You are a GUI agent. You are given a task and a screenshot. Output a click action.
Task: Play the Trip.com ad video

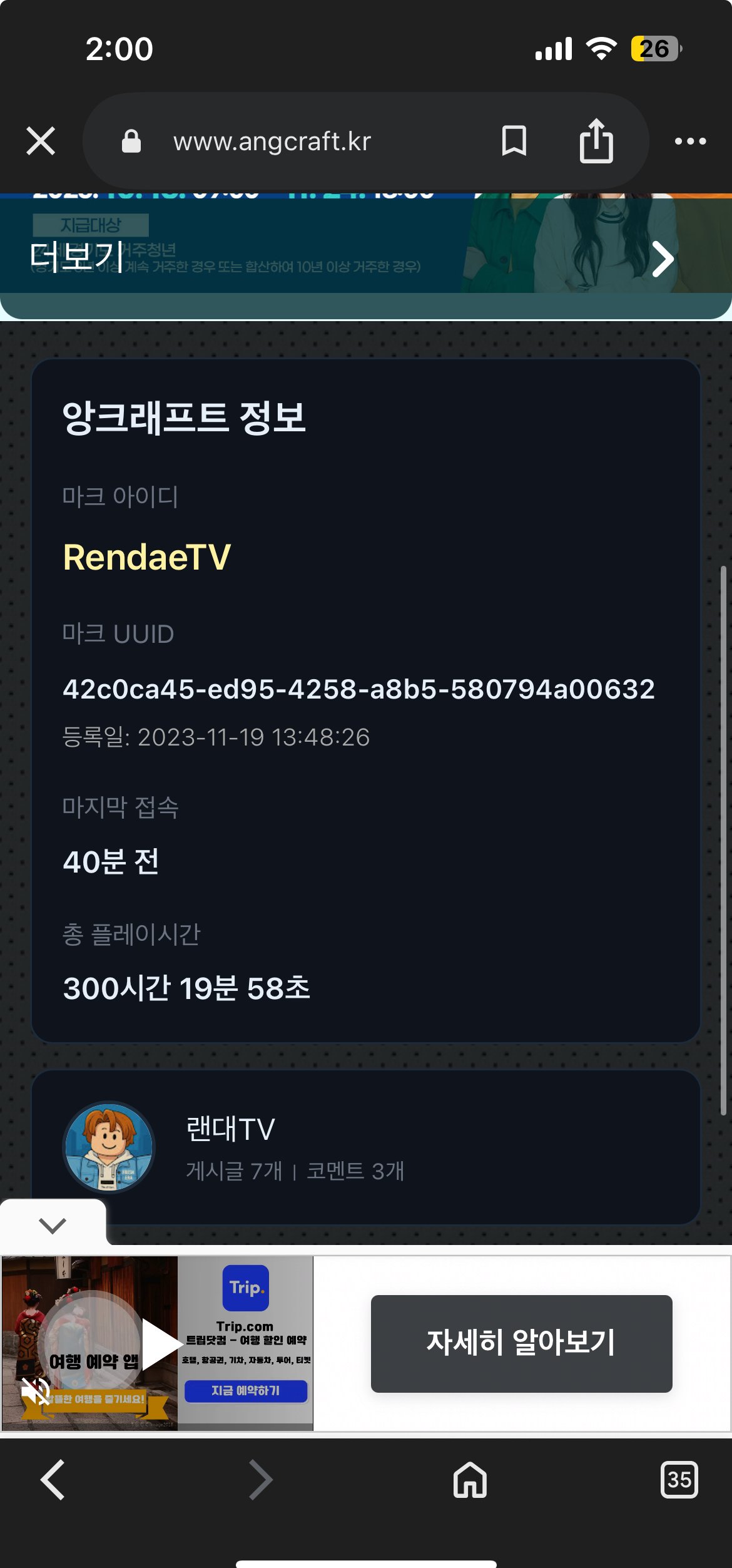point(160,1343)
